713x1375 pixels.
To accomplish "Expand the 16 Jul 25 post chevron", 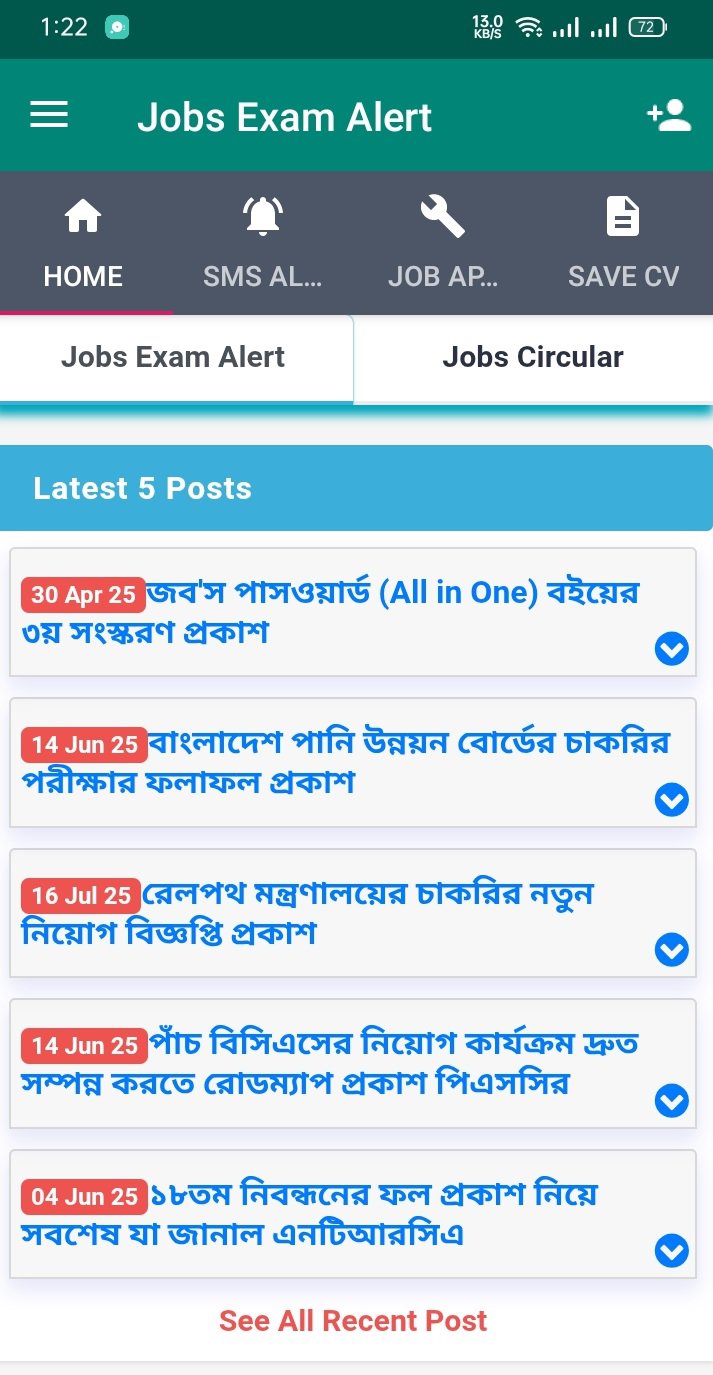I will [x=672, y=950].
